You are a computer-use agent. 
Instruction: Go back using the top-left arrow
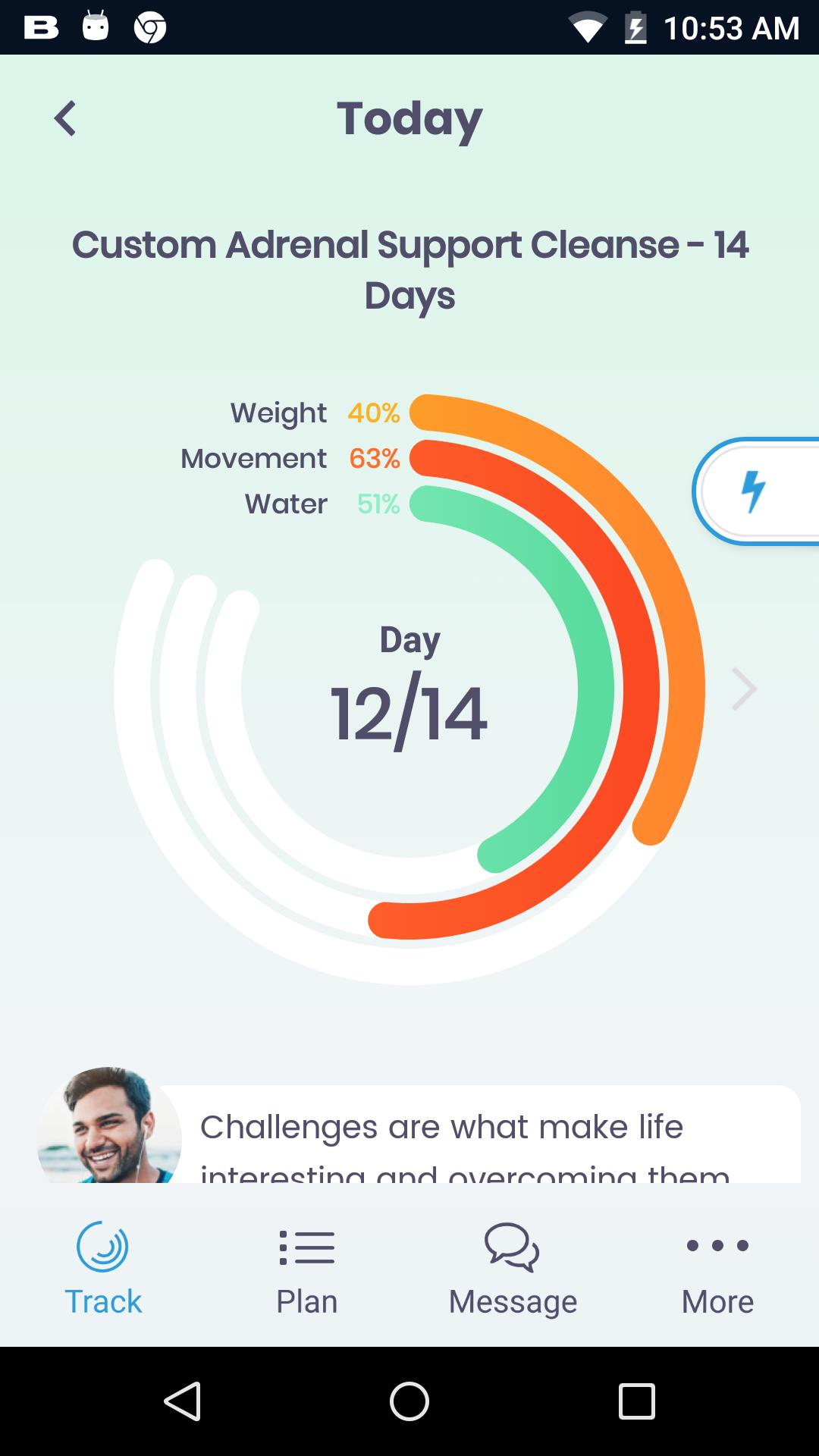pyautogui.click(x=65, y=119)
